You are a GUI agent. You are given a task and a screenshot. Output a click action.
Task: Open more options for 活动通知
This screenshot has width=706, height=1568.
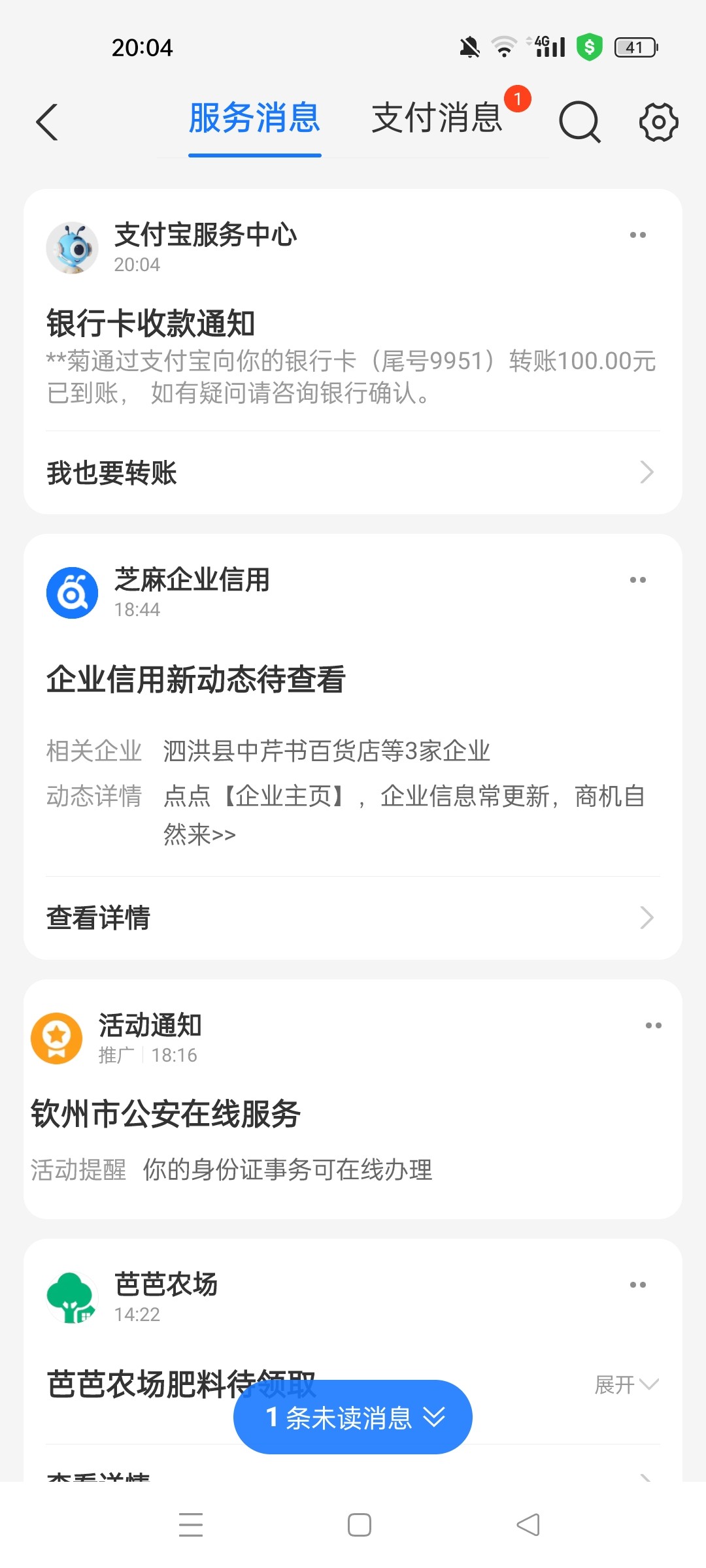tap(653, 1026)
